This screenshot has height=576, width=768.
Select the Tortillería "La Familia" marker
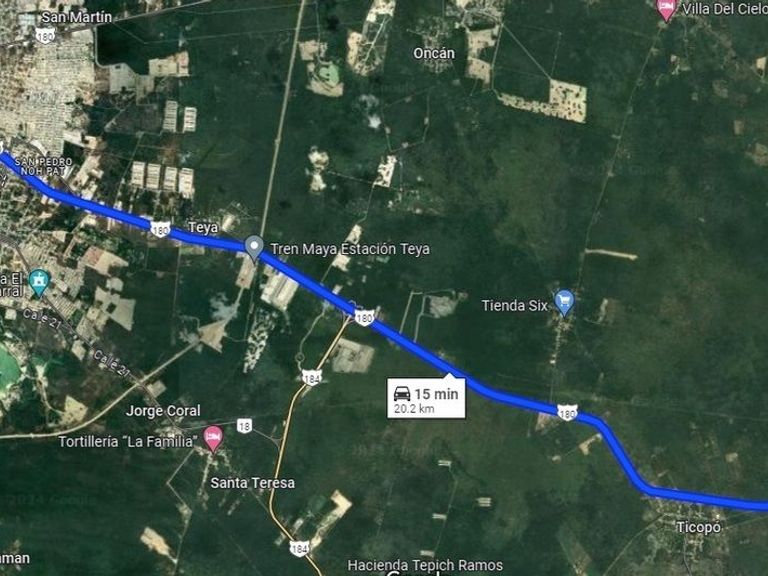212,436
